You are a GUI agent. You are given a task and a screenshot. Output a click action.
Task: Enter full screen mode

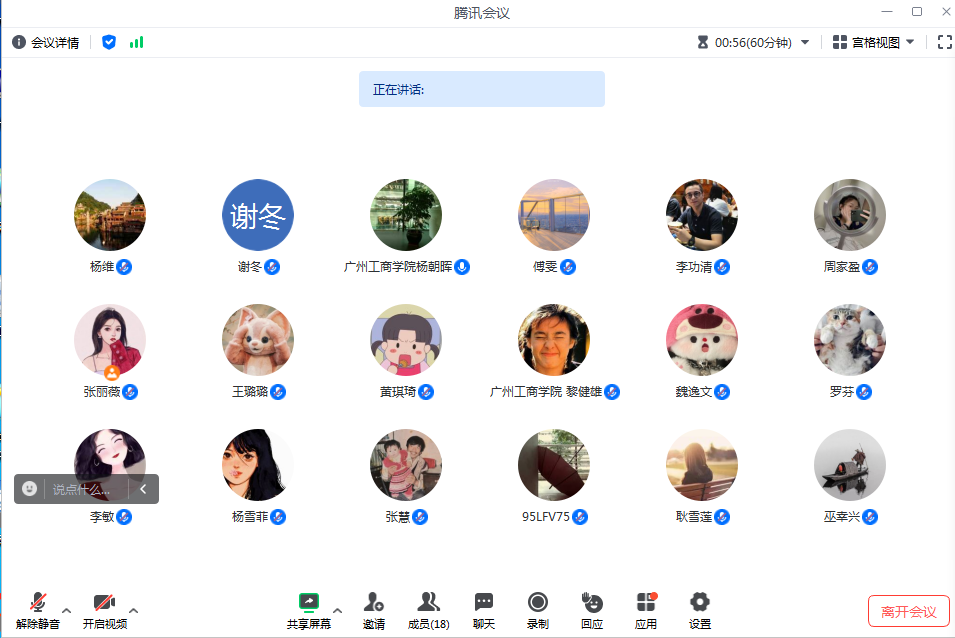click(x=944, y=42)
